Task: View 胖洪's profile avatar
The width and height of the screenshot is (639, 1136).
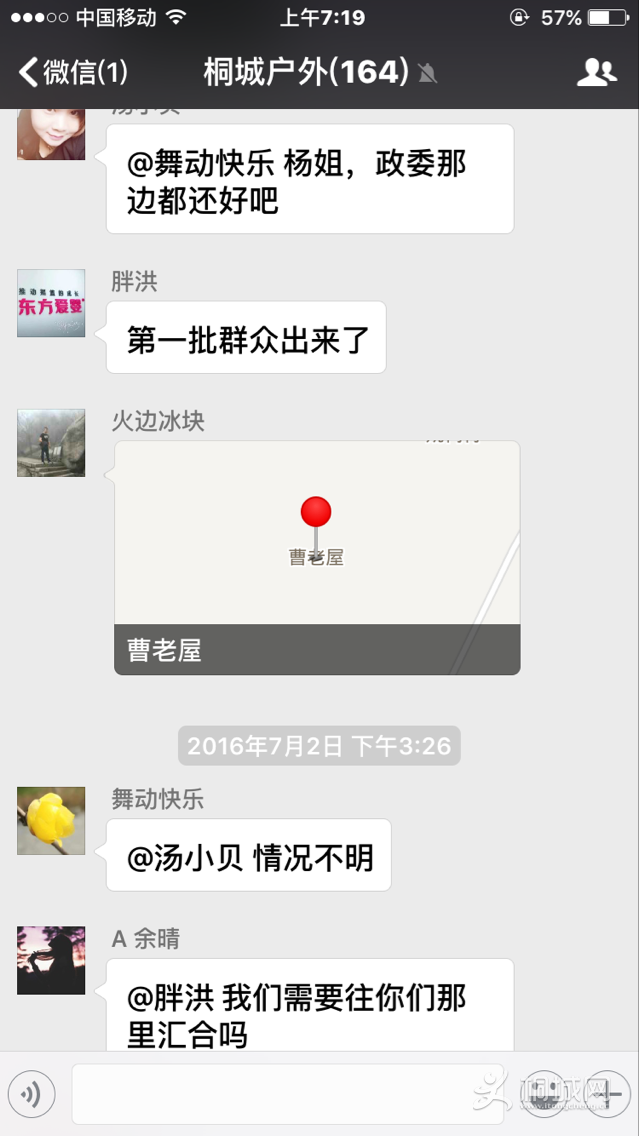Action: (51, 303)
